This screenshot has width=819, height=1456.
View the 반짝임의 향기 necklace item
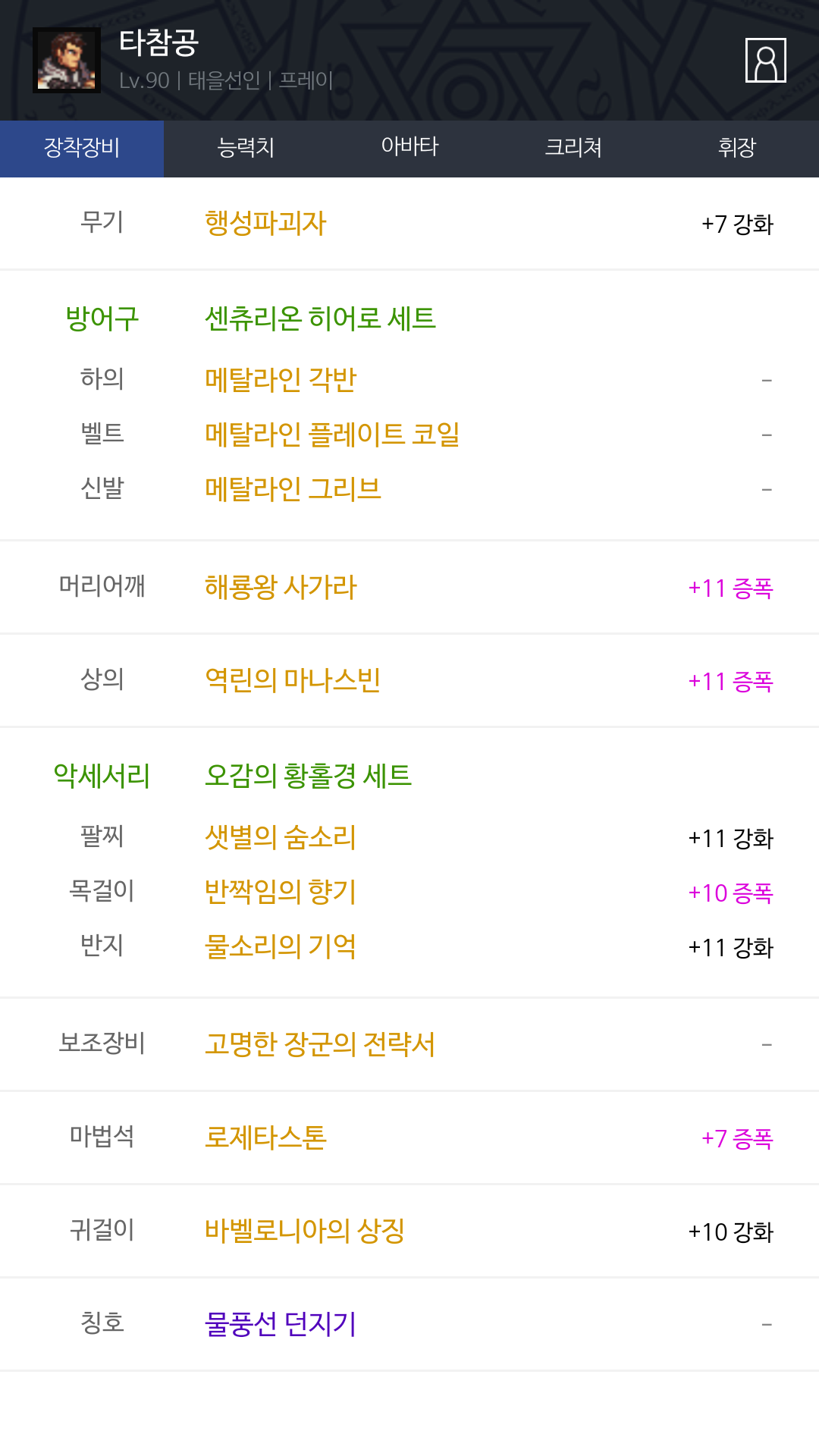281,892
